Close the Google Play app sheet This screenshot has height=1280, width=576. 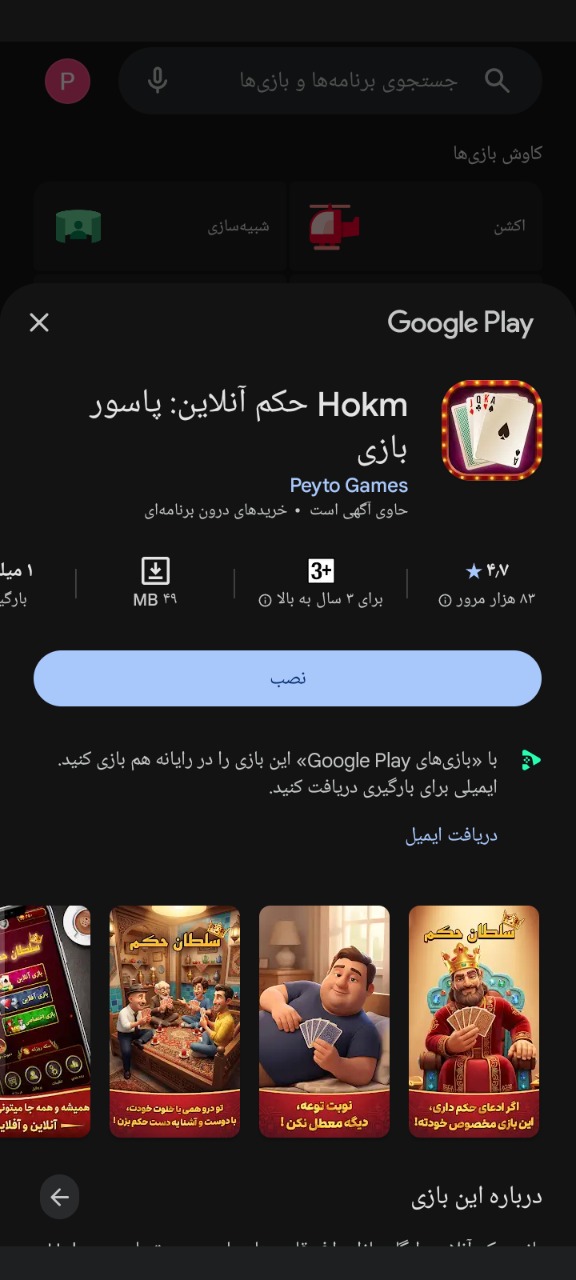click(x=39, y=322)
